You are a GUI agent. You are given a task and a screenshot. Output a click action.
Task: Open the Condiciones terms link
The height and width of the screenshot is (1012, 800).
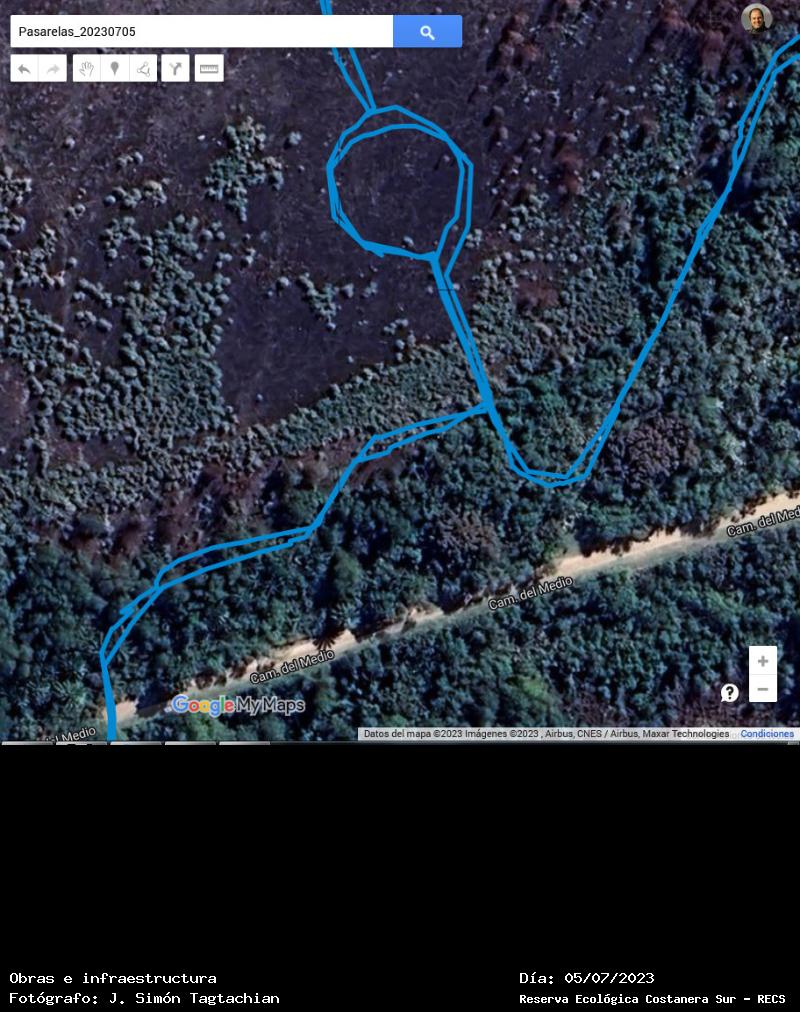(767, 734)
